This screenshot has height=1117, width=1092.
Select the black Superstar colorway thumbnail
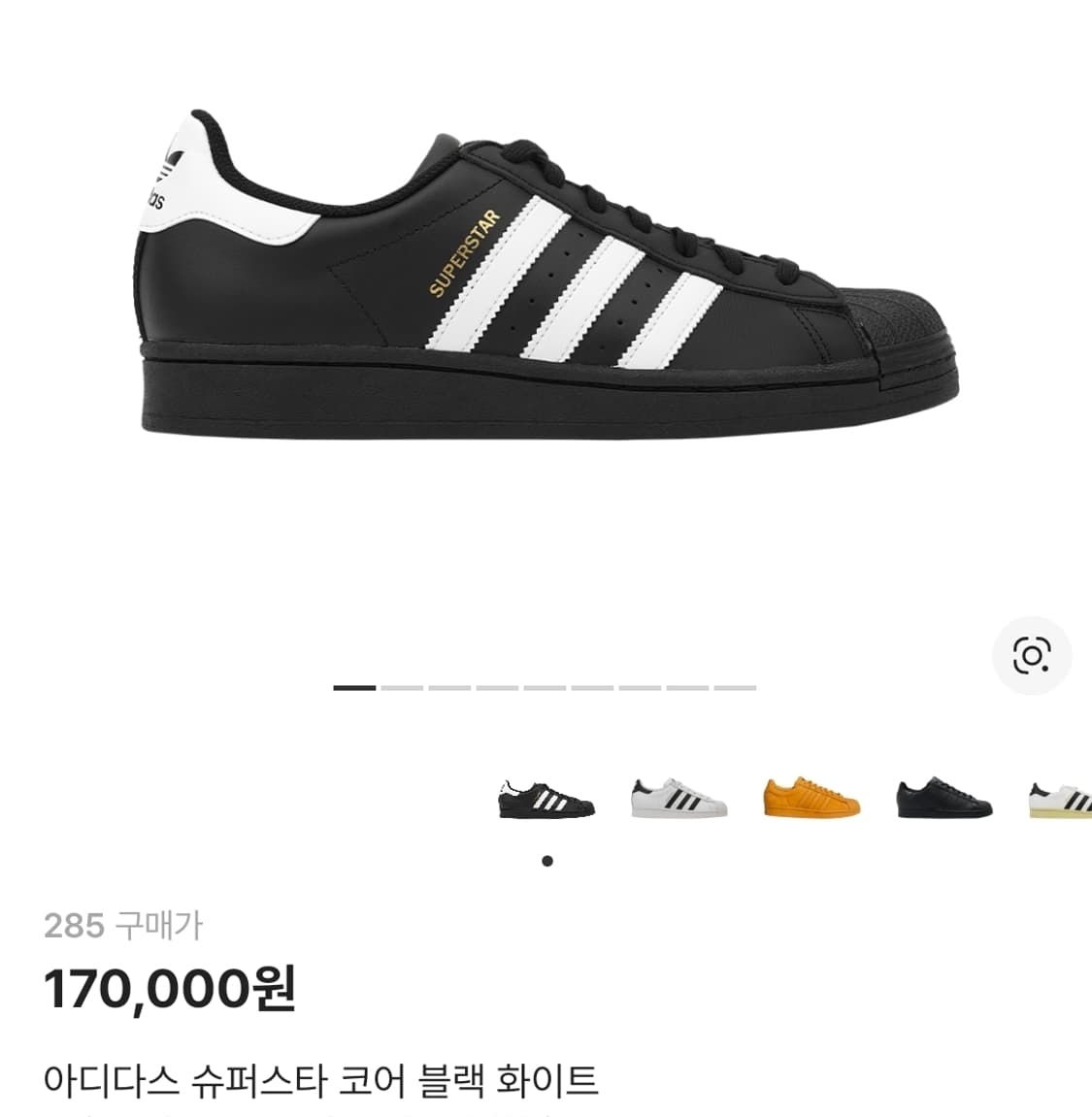546,799
